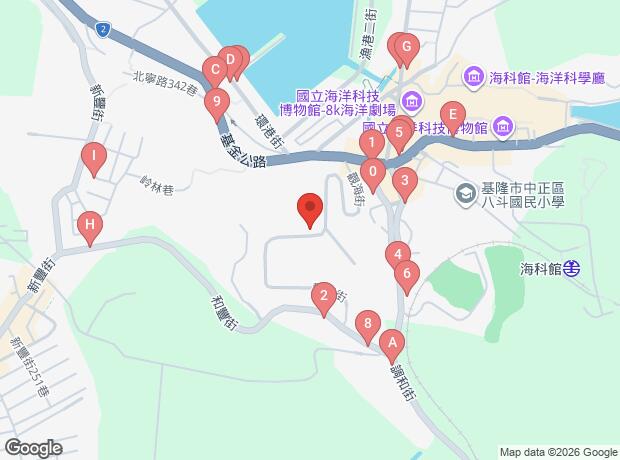Screen dimensions: 620x460
Task: Select map marker labeled I
Action: (x=94, y=160)
